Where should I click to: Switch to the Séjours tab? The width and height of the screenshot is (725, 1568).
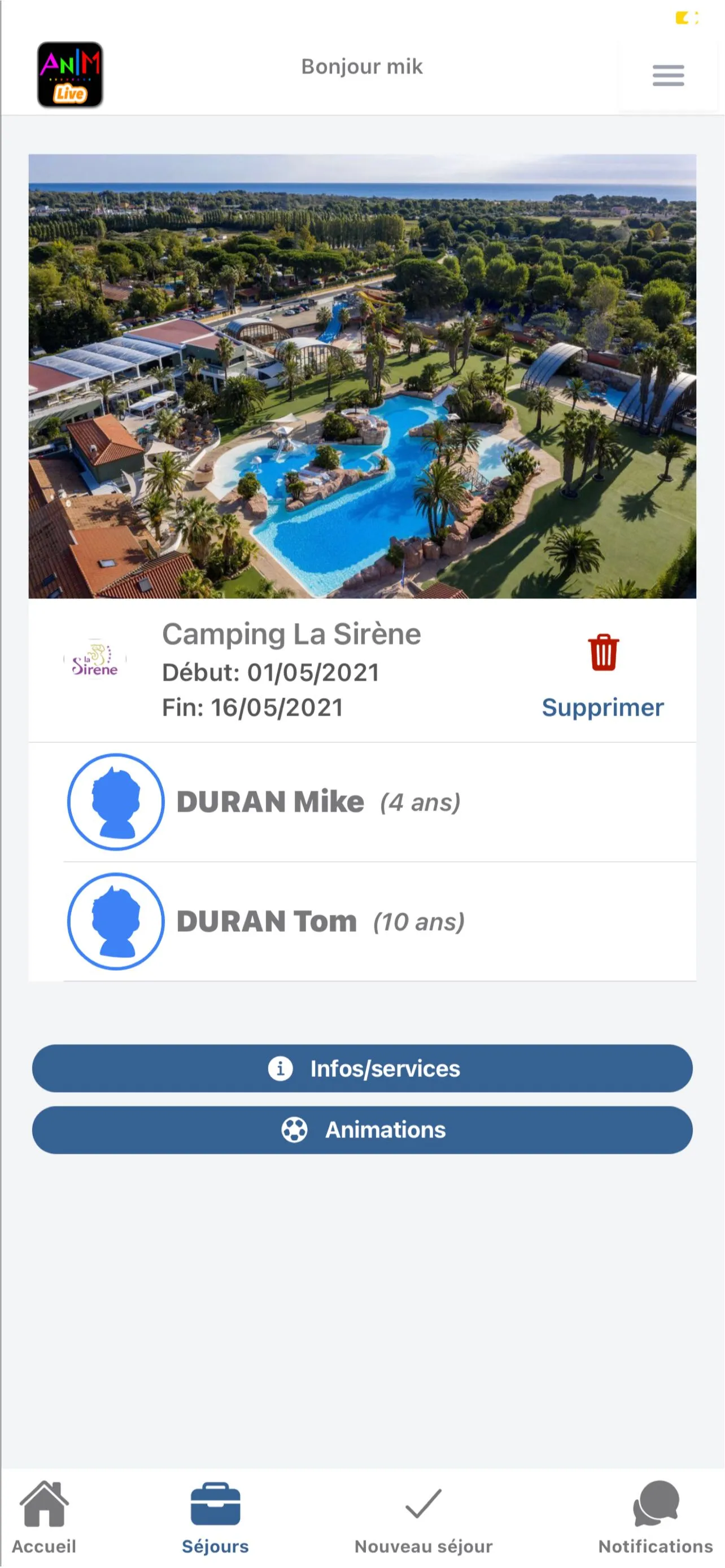[215, 1517]
